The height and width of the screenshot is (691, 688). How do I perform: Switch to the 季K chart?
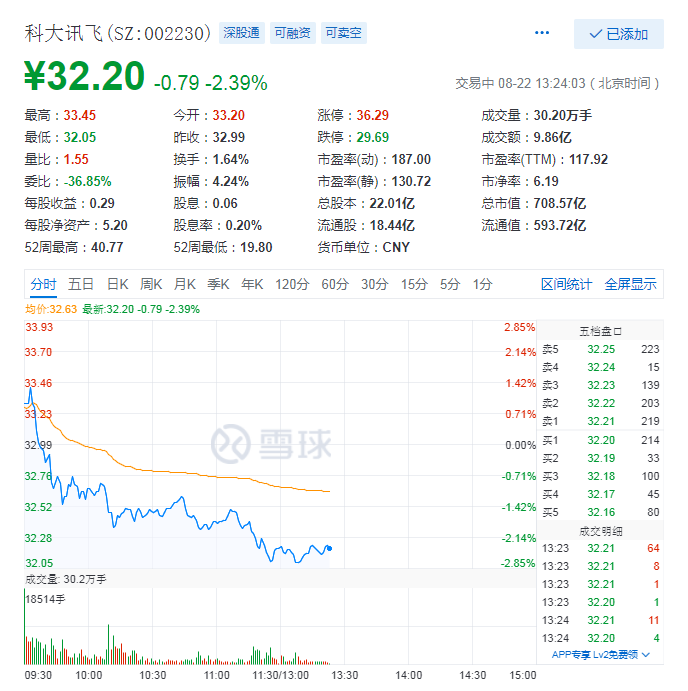coord(218,285)
